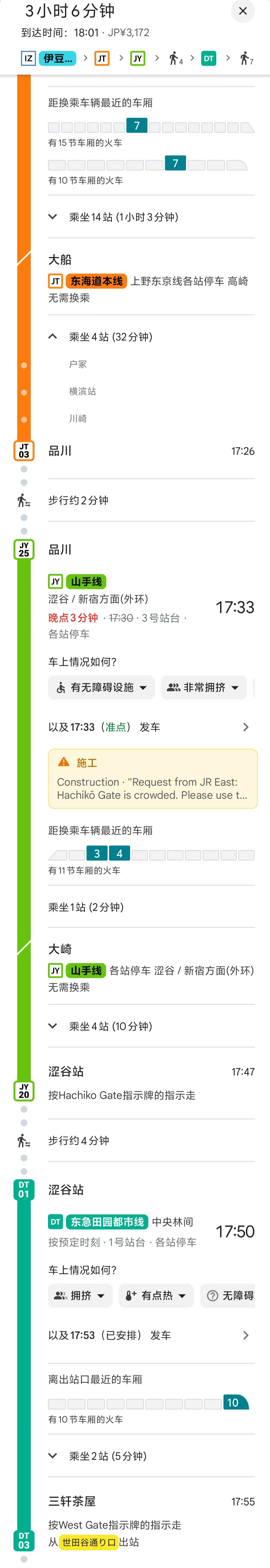The image size is (270, 1568).
Task: Open the 有点热 temperature dropdown
Action: [x=156, y=1296]
